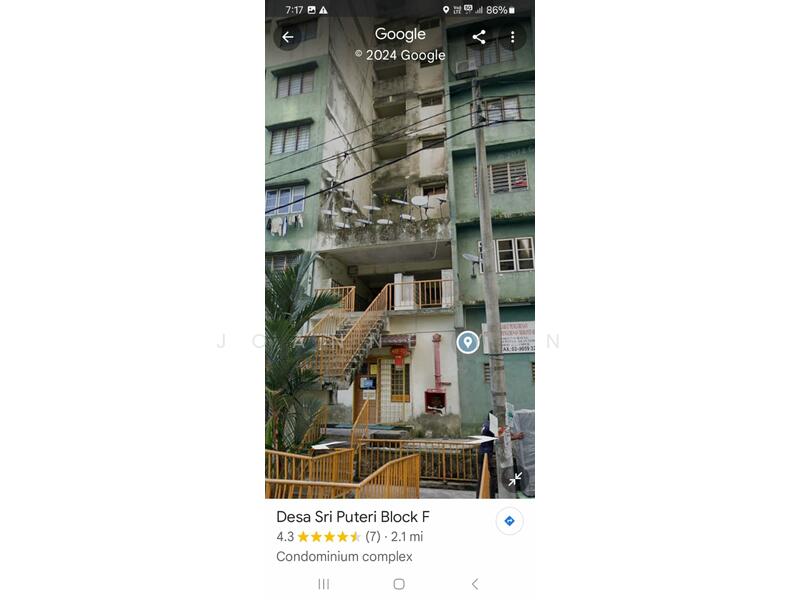Viewport: 800px width, 600px height.
Task: Share this Street View location
Action: 479,37
